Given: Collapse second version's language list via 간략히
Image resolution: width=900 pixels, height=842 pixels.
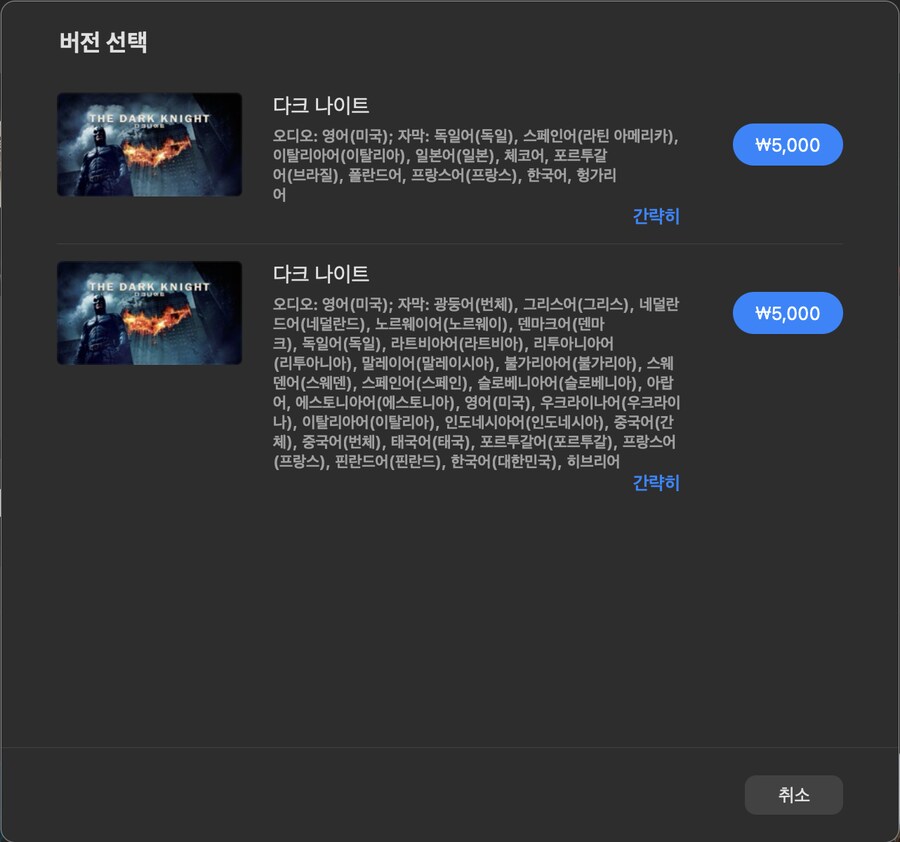Looking at the screenshot, I should click(x=656, y=483).
